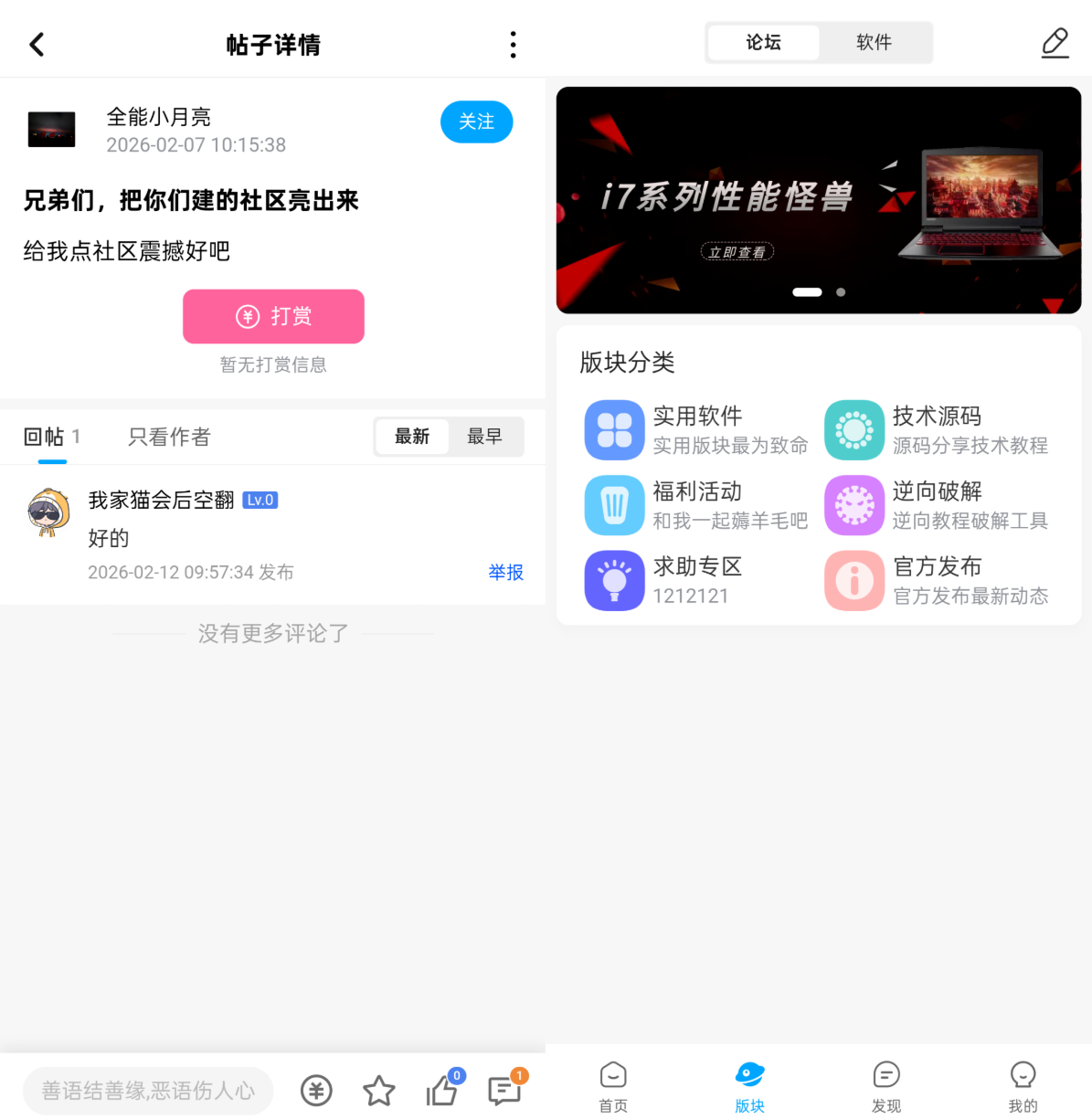Tap the 逆向破解 gear-shaped icon
Screen dimensions: 1092x1119
[x=853, y=505]
